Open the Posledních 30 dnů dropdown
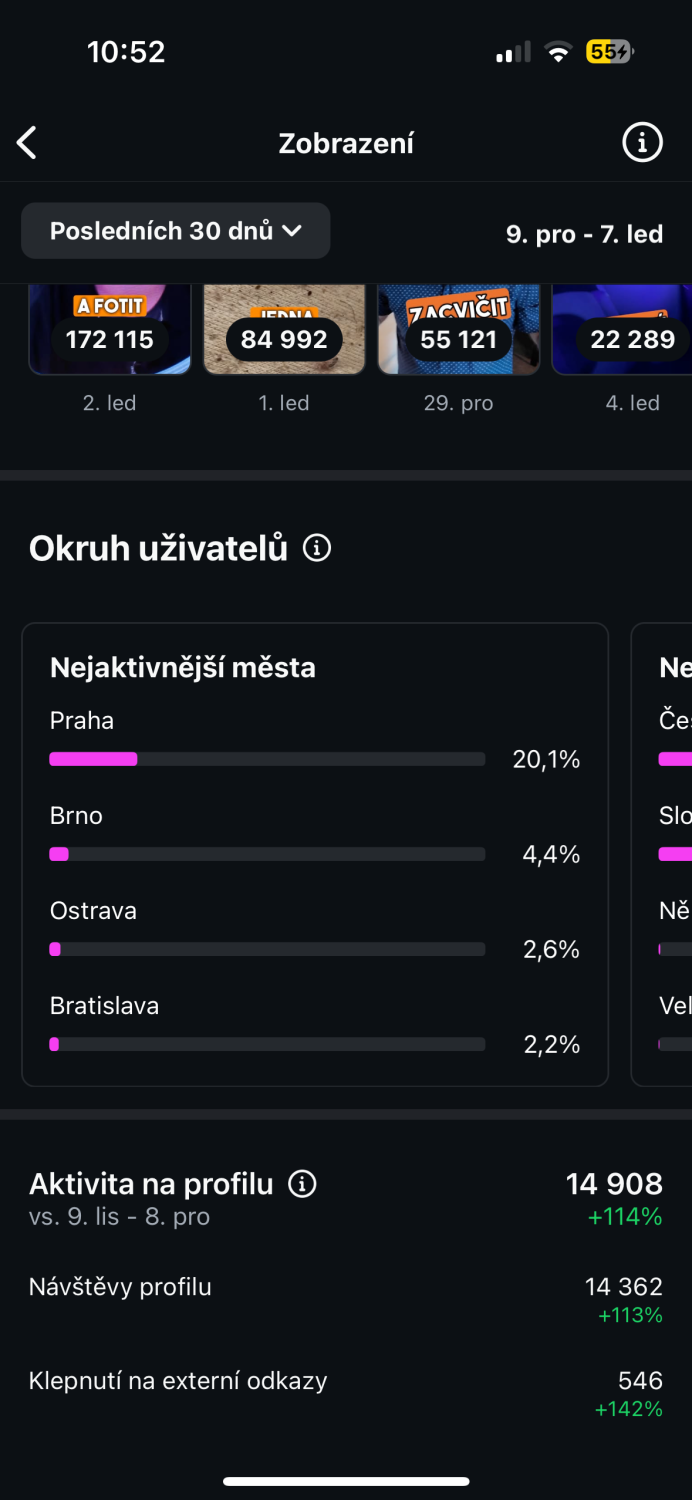 [x=176, y=231]
